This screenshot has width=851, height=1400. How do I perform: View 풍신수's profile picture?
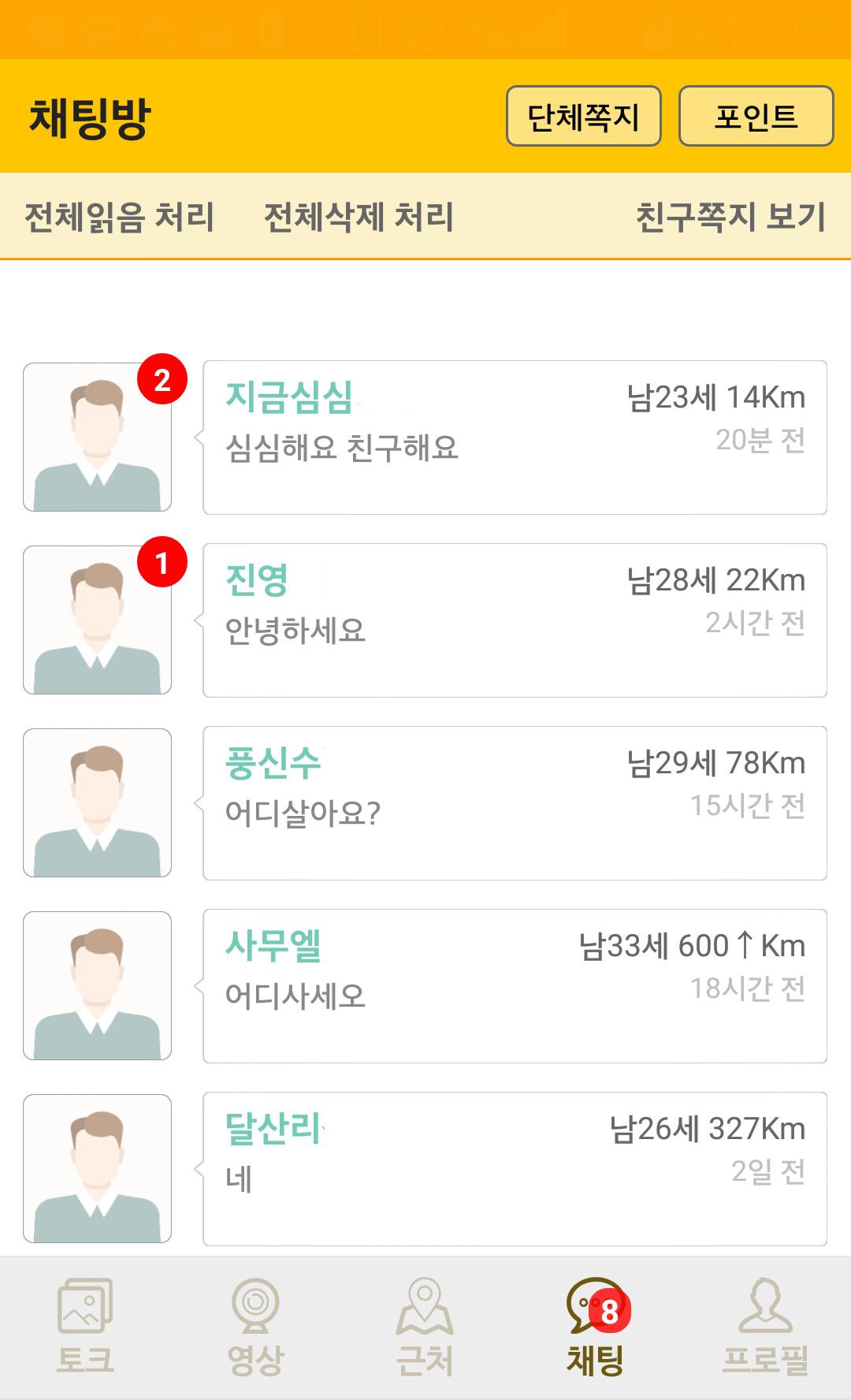(x=97, y=803)
